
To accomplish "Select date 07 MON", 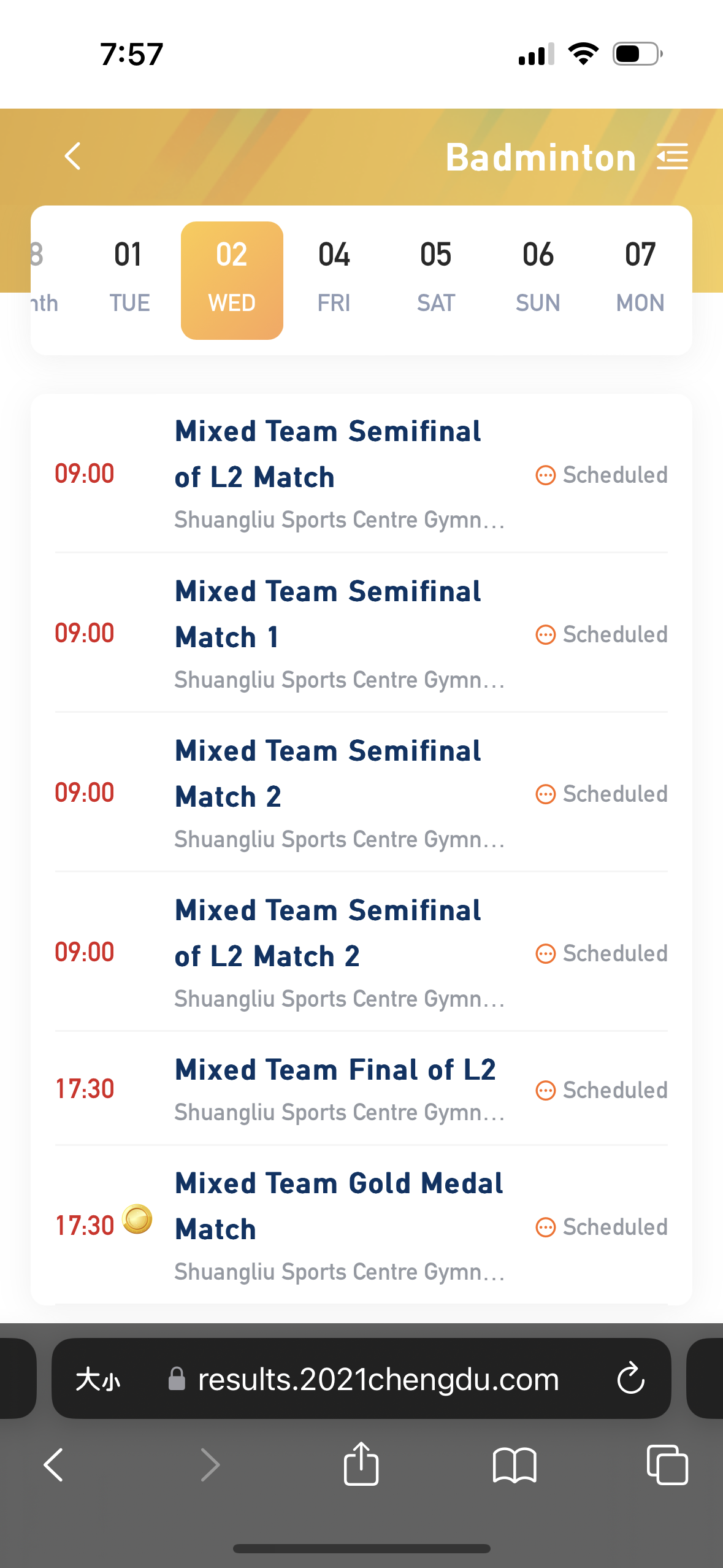I will tap(640, 280).
